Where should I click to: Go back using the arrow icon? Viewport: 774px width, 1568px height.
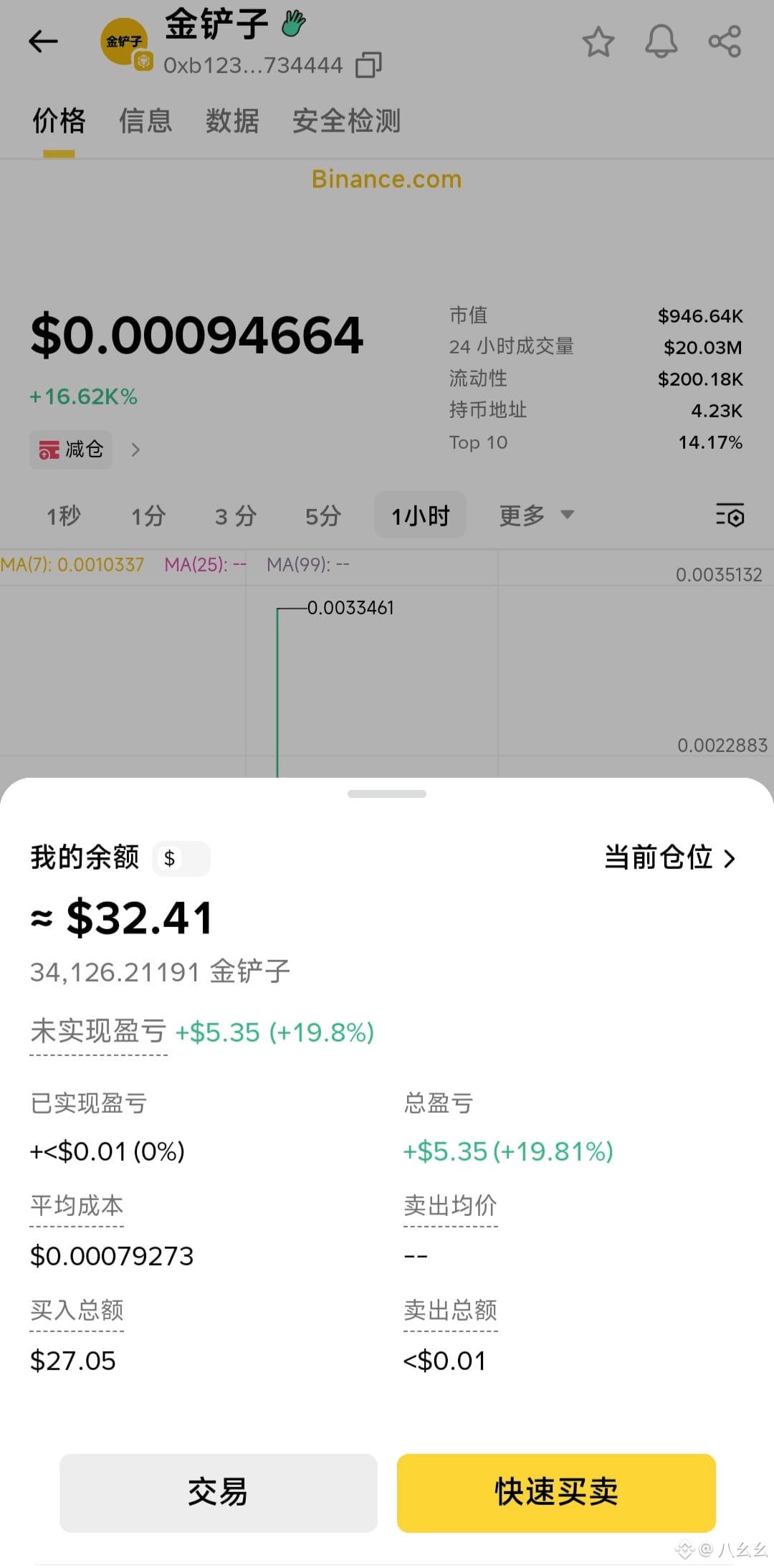point(43,42)
